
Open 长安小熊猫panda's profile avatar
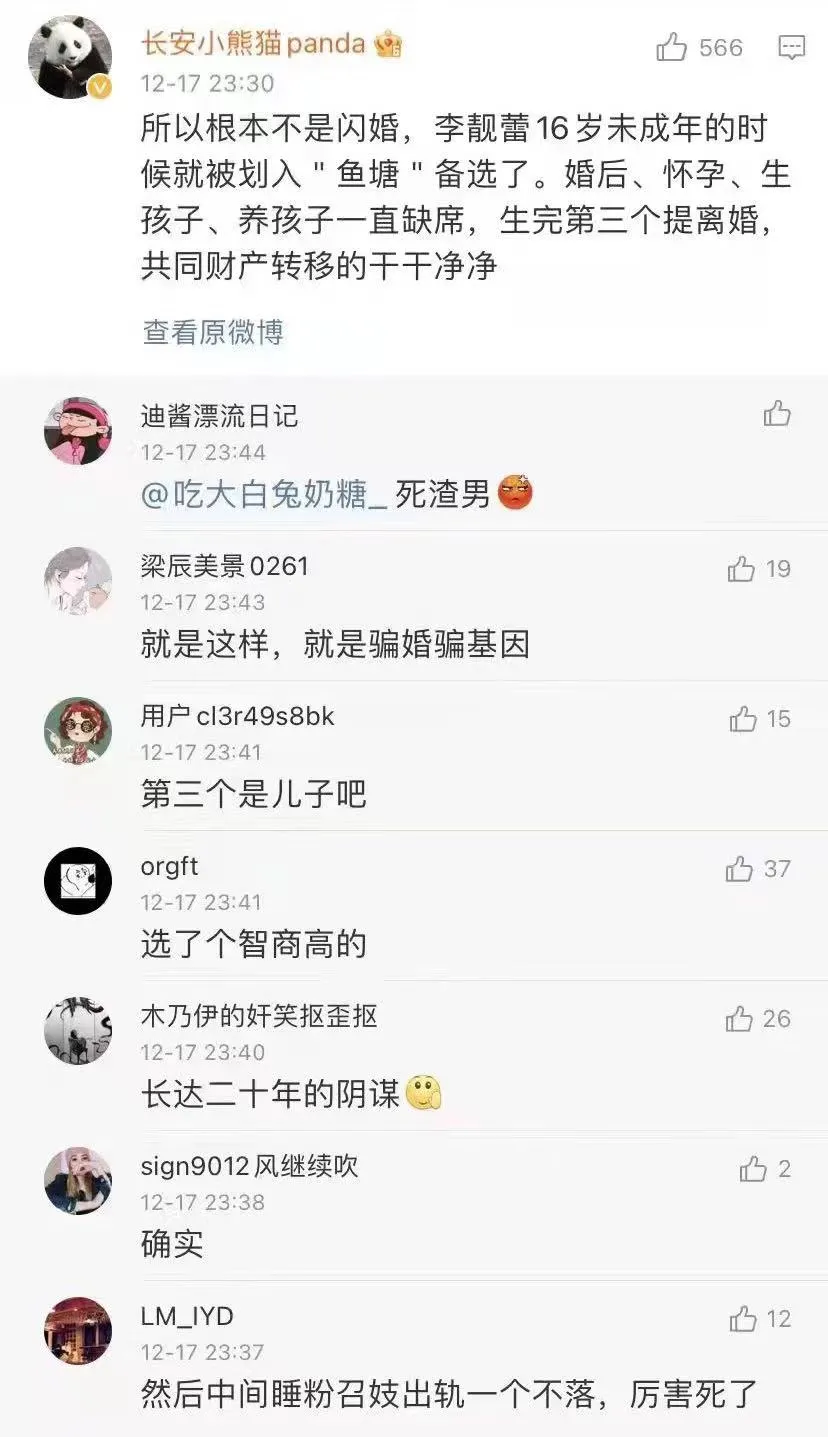(x=67, y=57)
